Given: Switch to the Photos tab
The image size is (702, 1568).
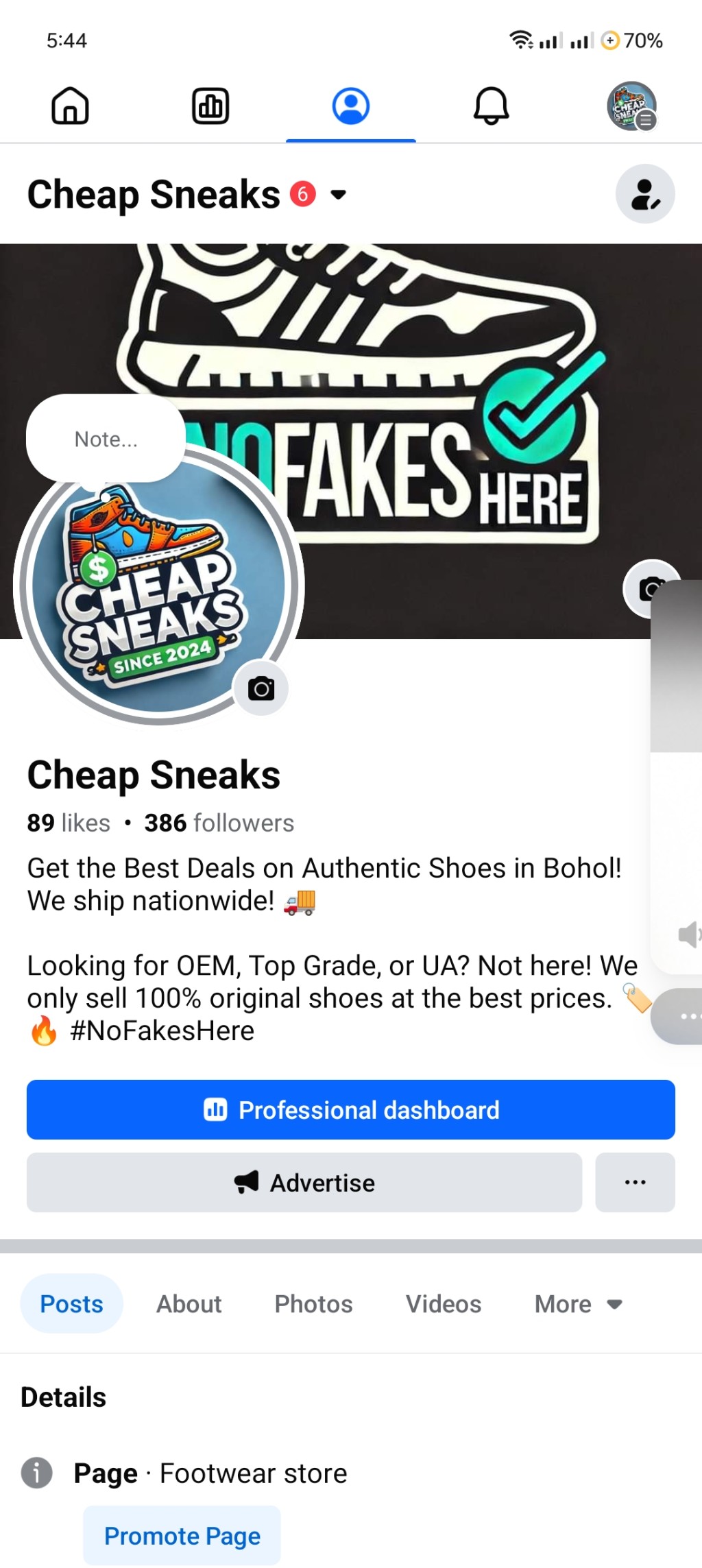Looking at the screenshot, I should tap(313, 1304).
